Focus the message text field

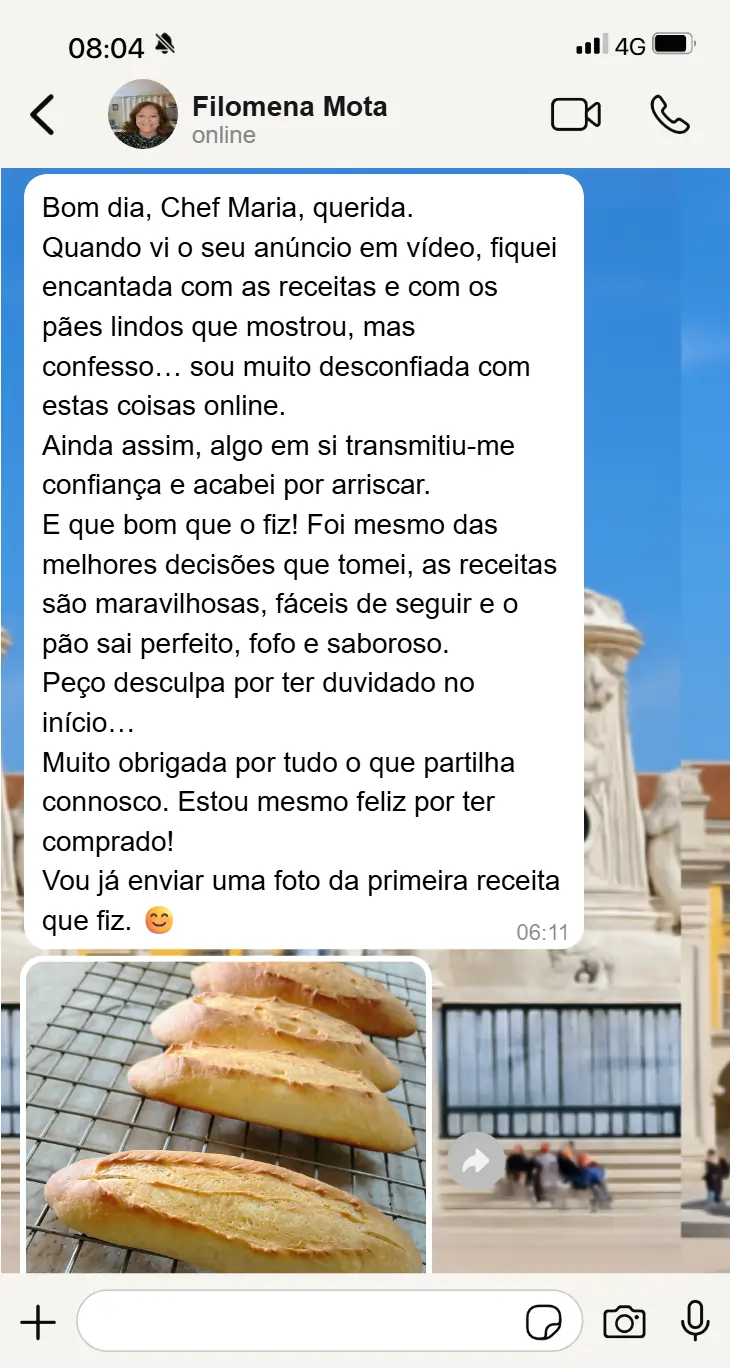pos(300,1322)
